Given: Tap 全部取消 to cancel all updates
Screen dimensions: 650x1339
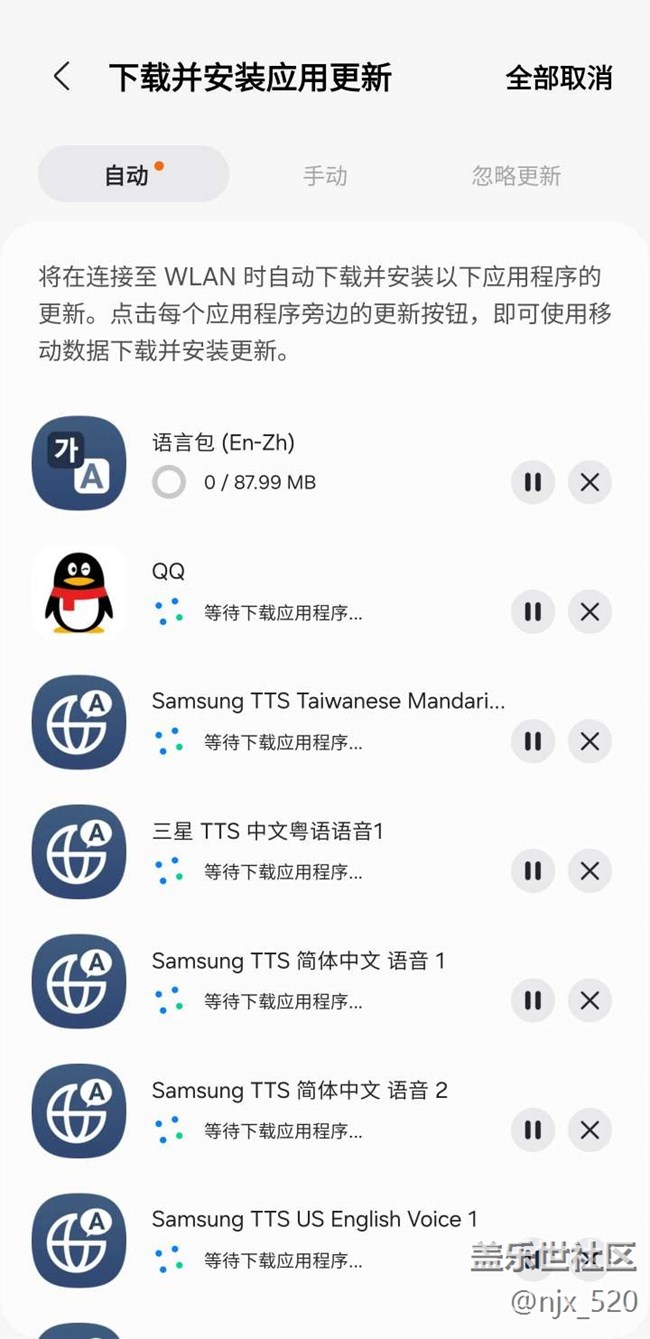Looking at the screenshot, I should pyautogui.click(x=558, y=78).
